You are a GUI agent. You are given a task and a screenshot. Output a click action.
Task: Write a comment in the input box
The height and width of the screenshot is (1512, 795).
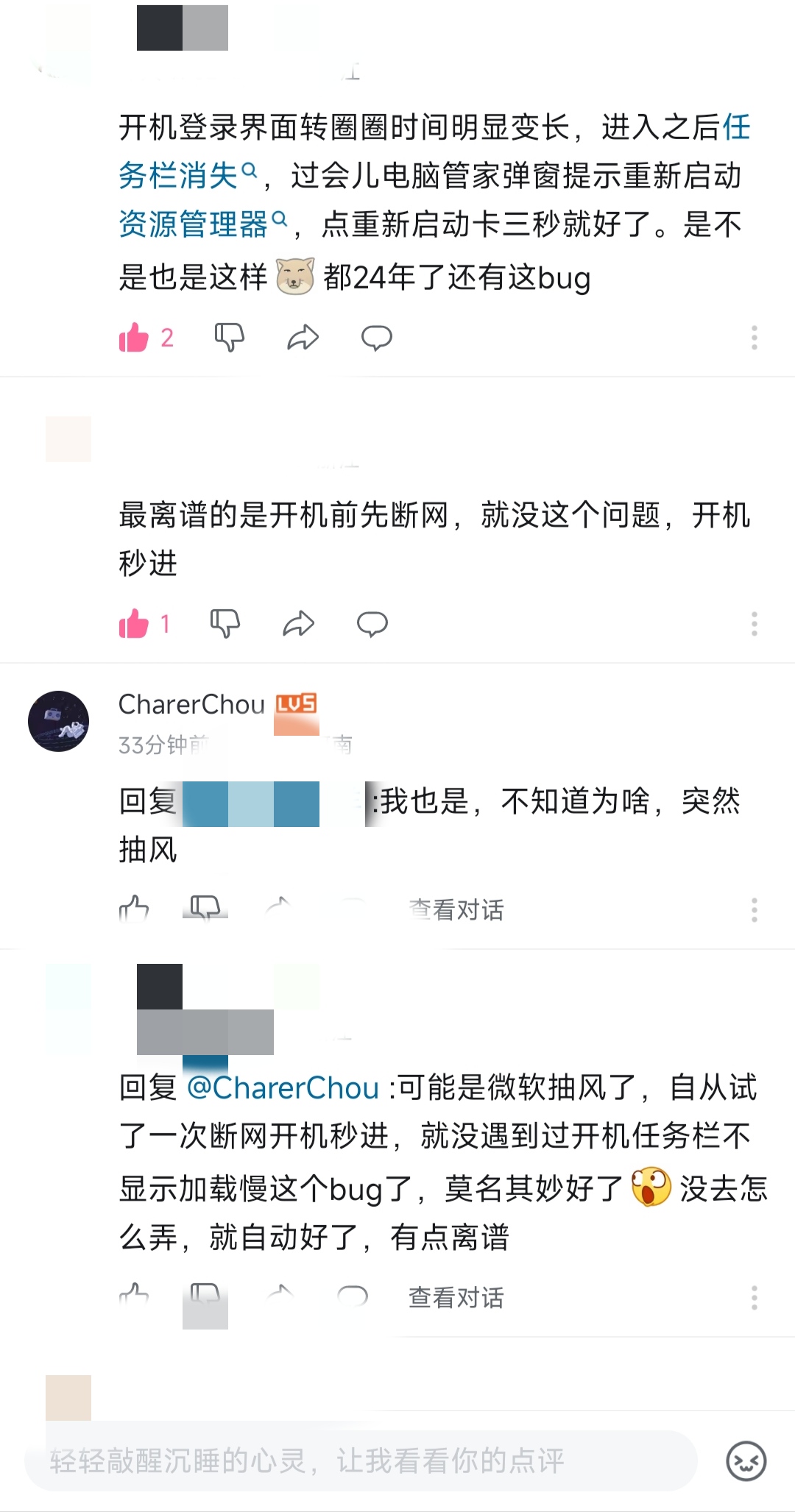[x=361, y=1460]
